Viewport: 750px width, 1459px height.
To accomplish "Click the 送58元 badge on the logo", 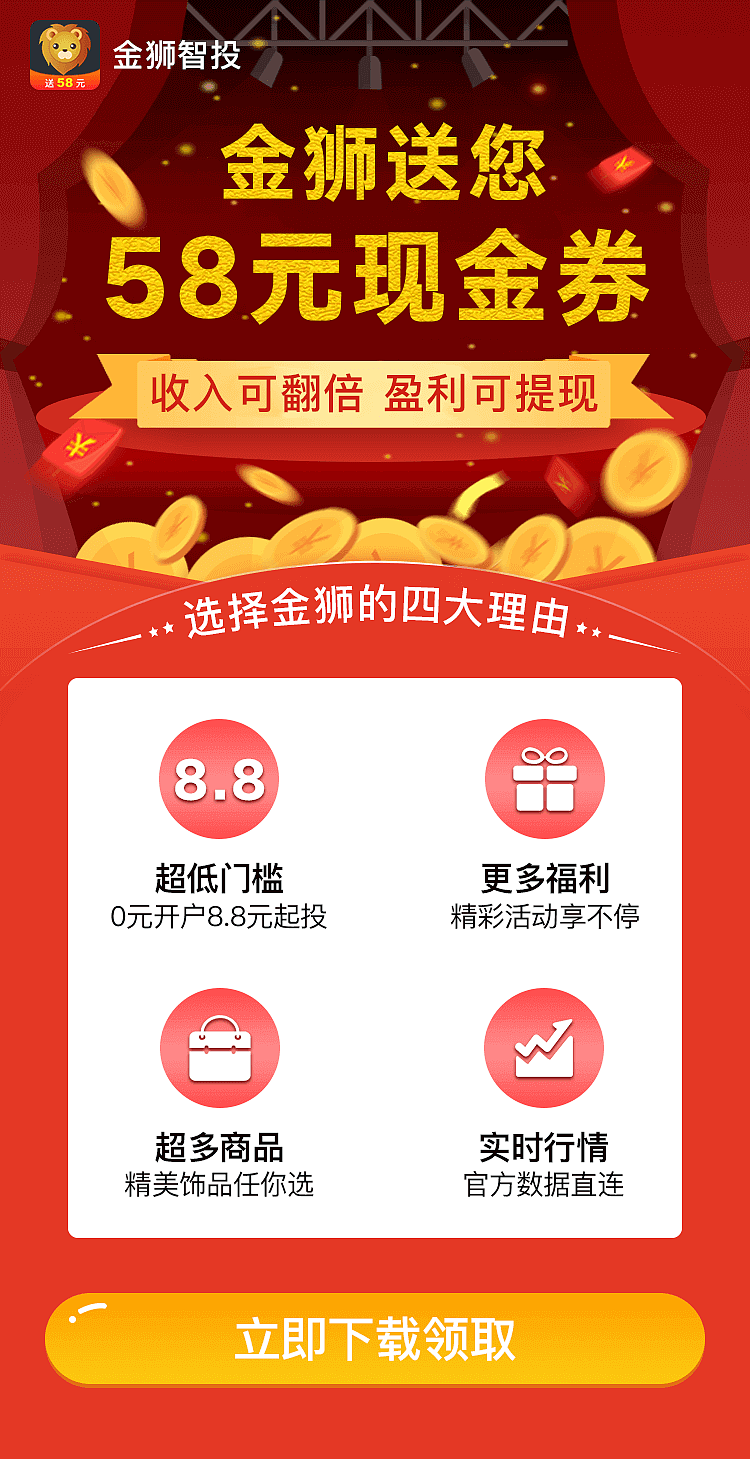I will coord(63,82).
